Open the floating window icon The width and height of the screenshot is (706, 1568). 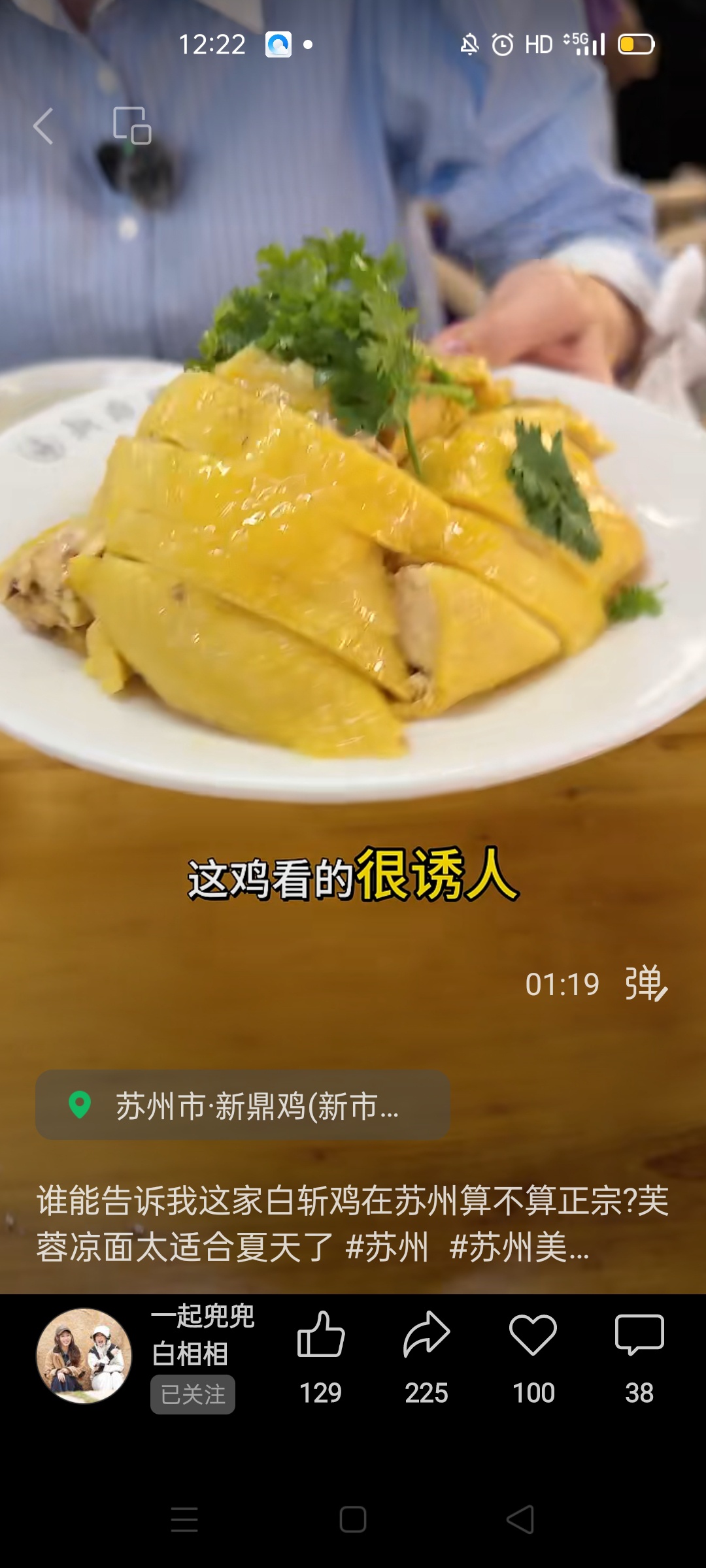[x=131, y=125]
